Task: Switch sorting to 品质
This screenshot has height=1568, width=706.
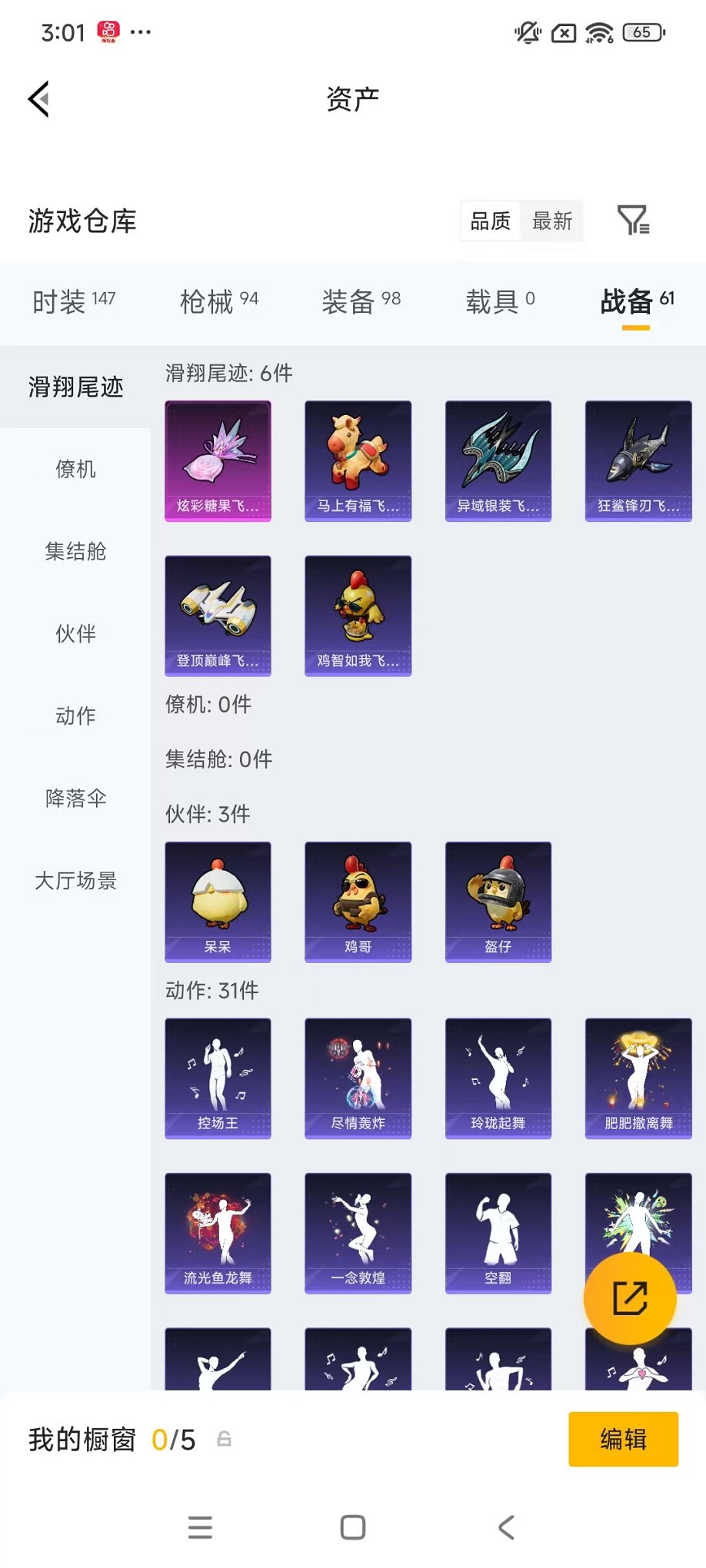Action: coord(490,221)
